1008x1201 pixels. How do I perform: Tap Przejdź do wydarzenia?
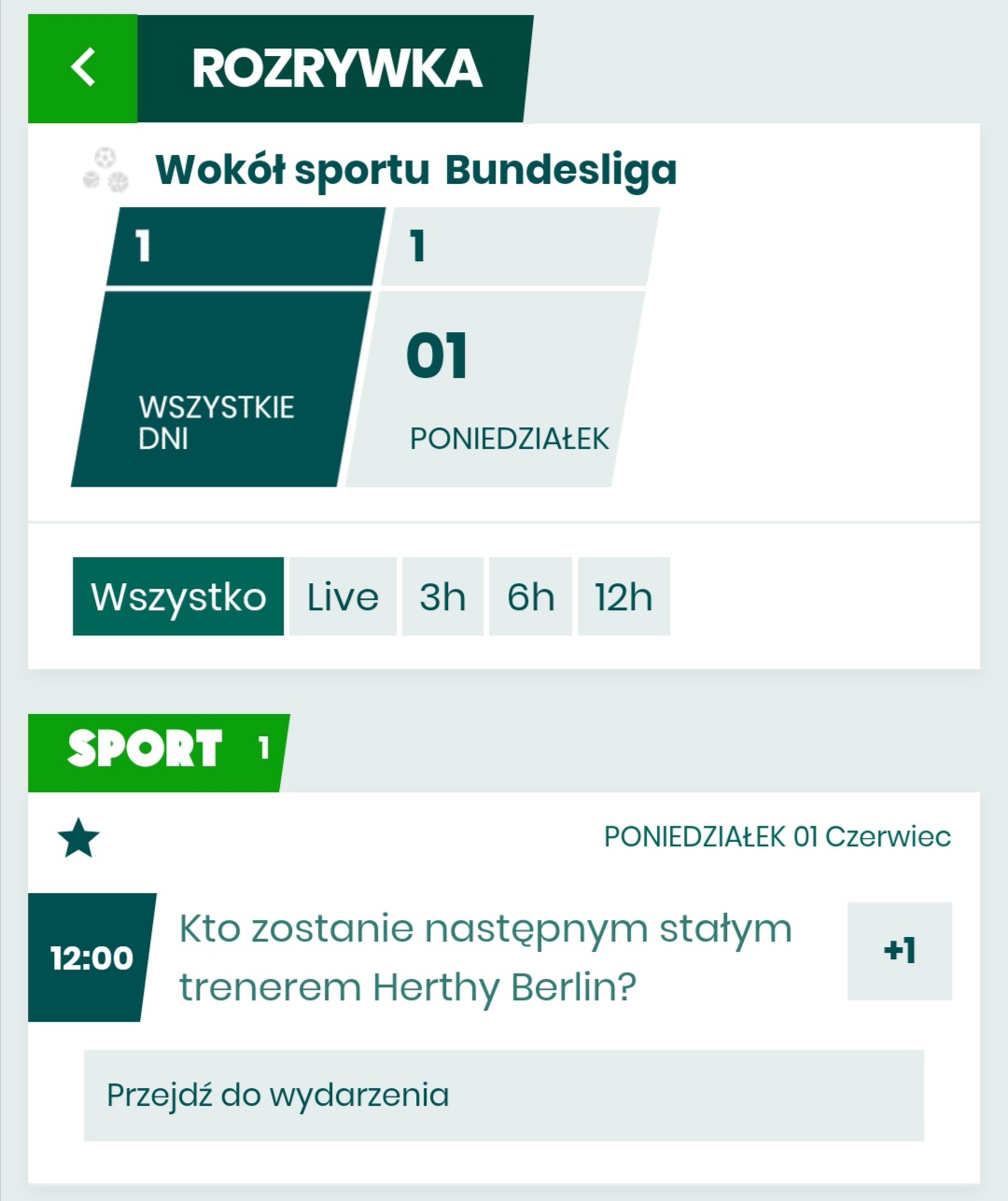point(503,1095)
